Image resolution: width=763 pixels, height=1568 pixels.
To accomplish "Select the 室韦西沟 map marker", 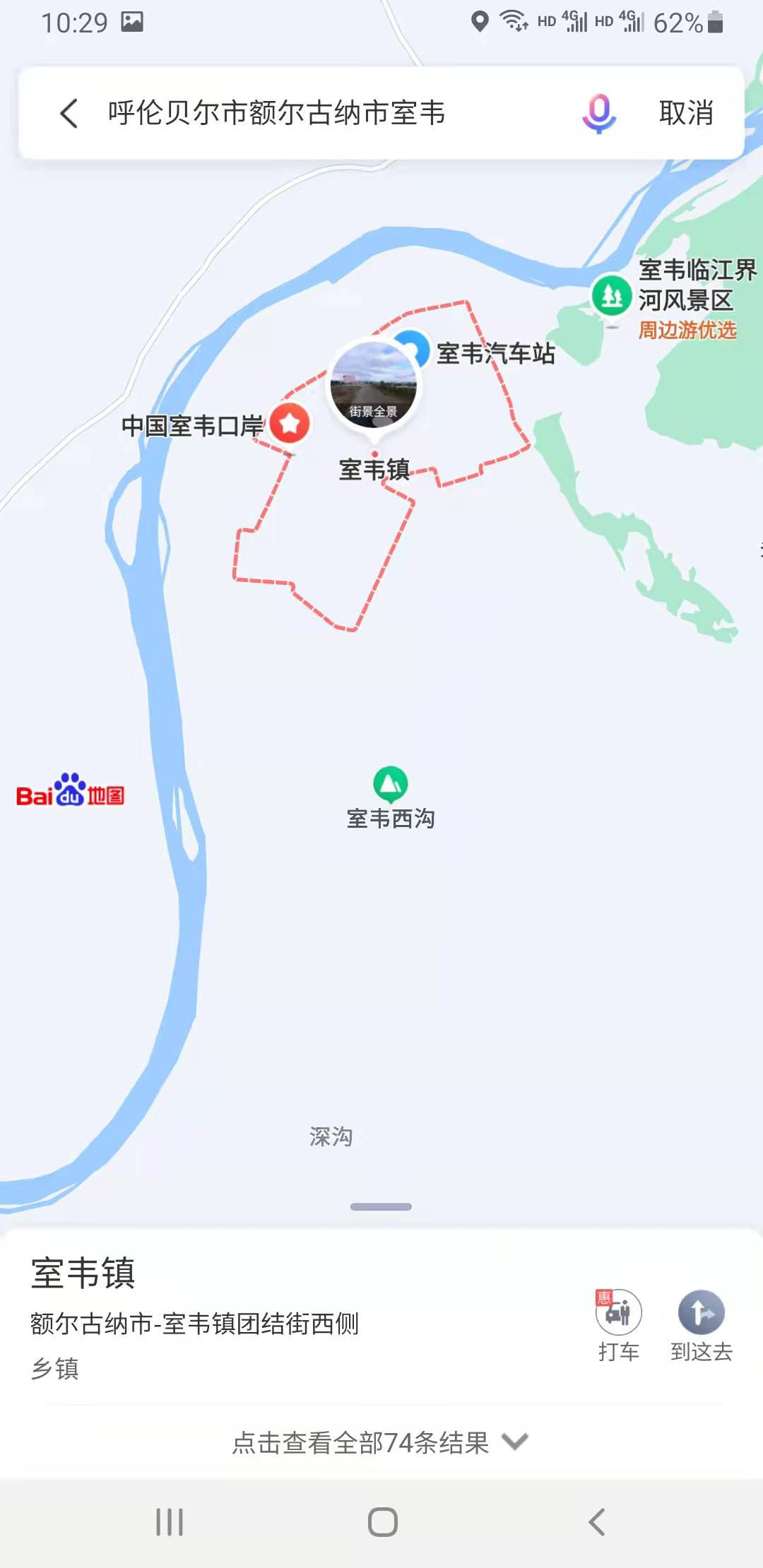I will click(390, 784).
